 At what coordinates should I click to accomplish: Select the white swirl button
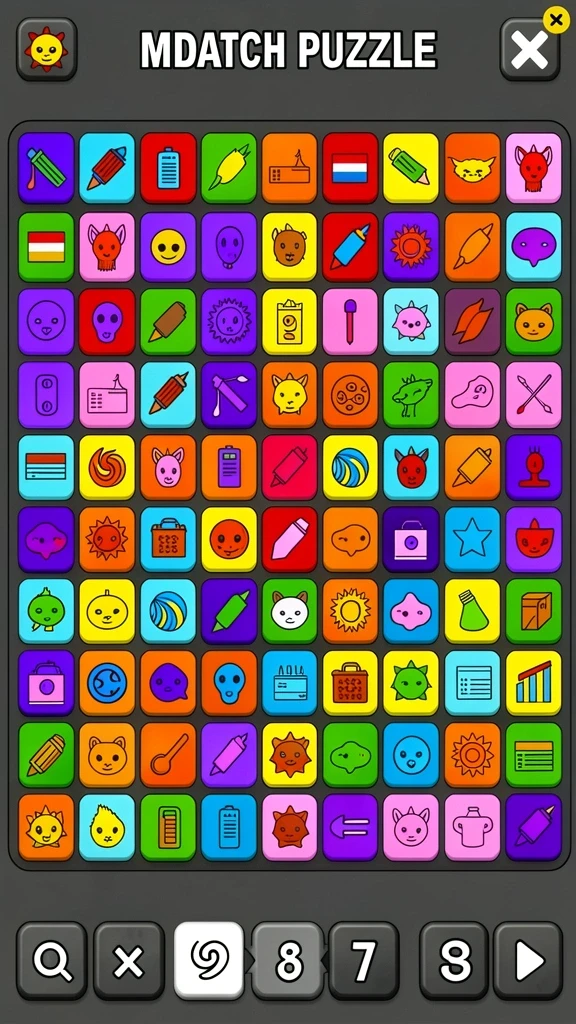click(x=209, y=961)
